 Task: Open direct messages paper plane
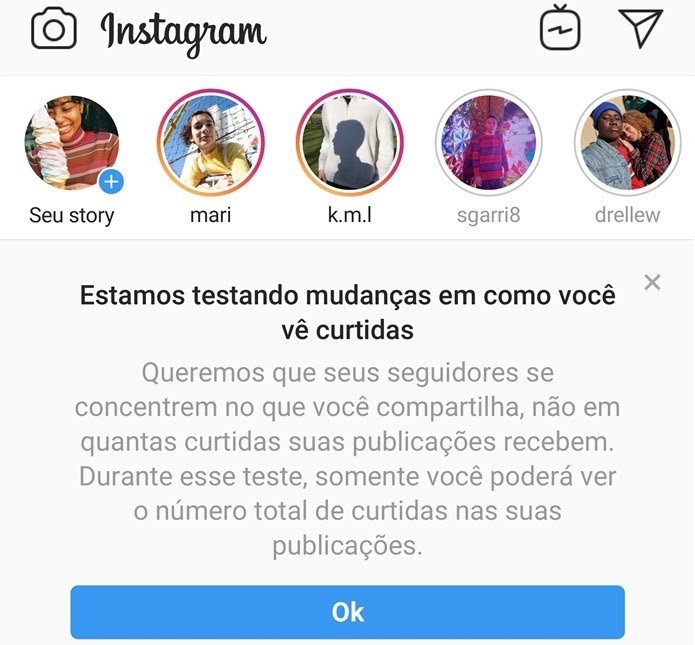pos(640,28)
